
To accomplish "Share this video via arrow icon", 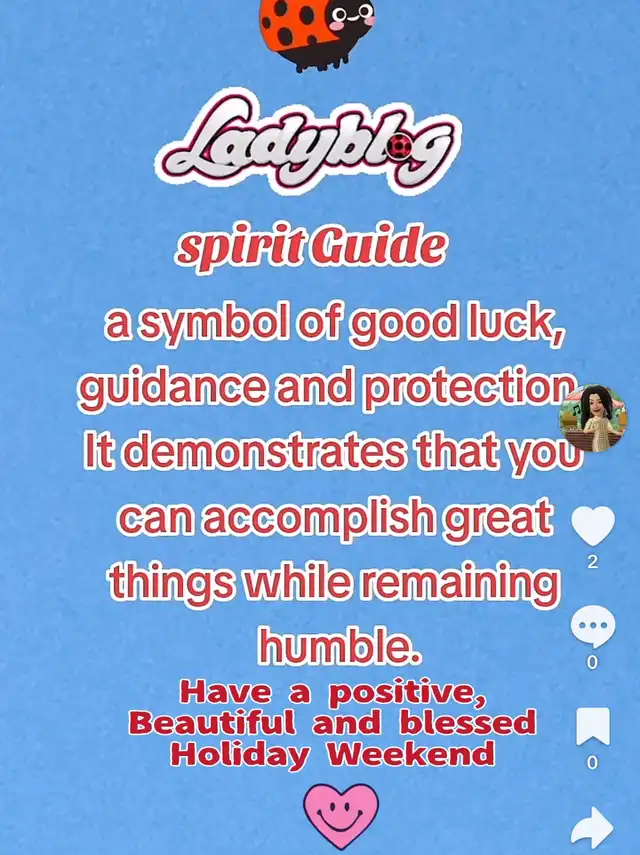I will [591, 826].
